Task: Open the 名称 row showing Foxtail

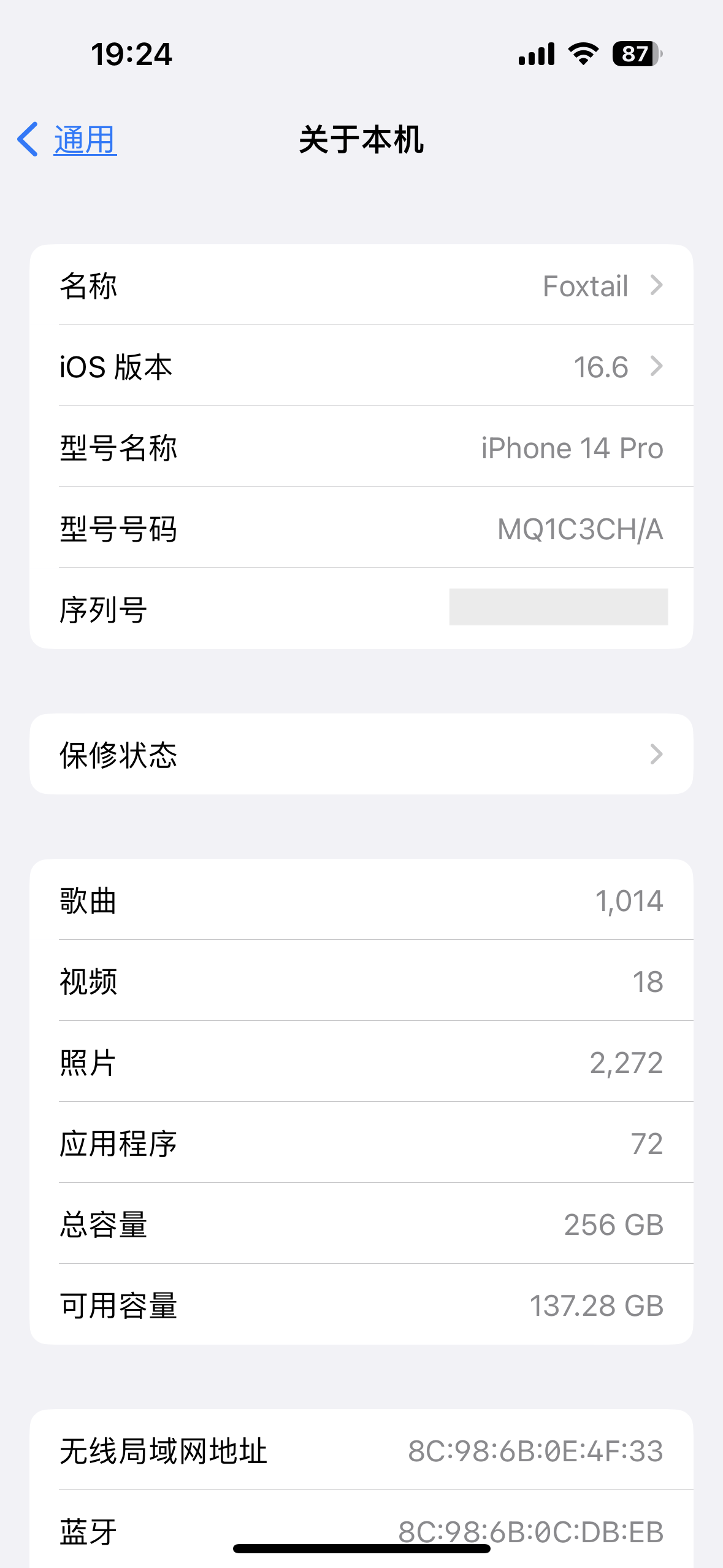Action: pos(361,285)
